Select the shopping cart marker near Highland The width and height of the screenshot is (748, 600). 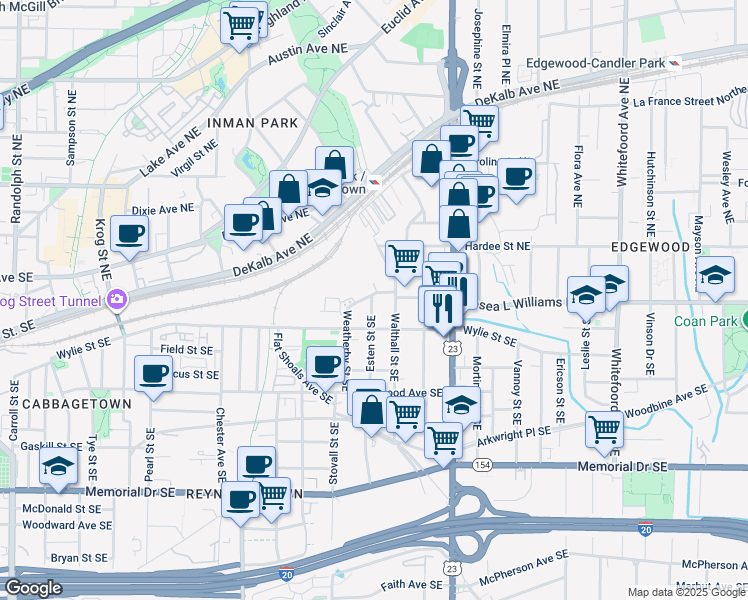[x=240, y=26]
